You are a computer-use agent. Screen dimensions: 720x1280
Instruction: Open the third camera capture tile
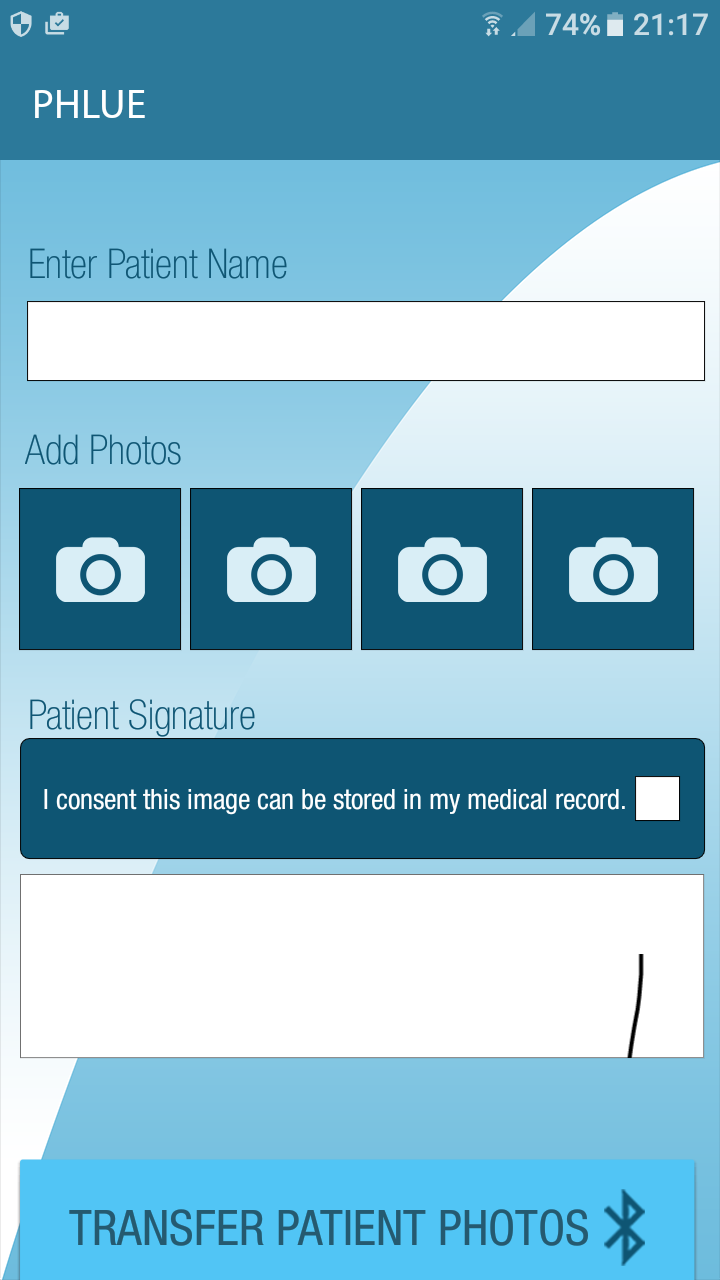point(441,568)
